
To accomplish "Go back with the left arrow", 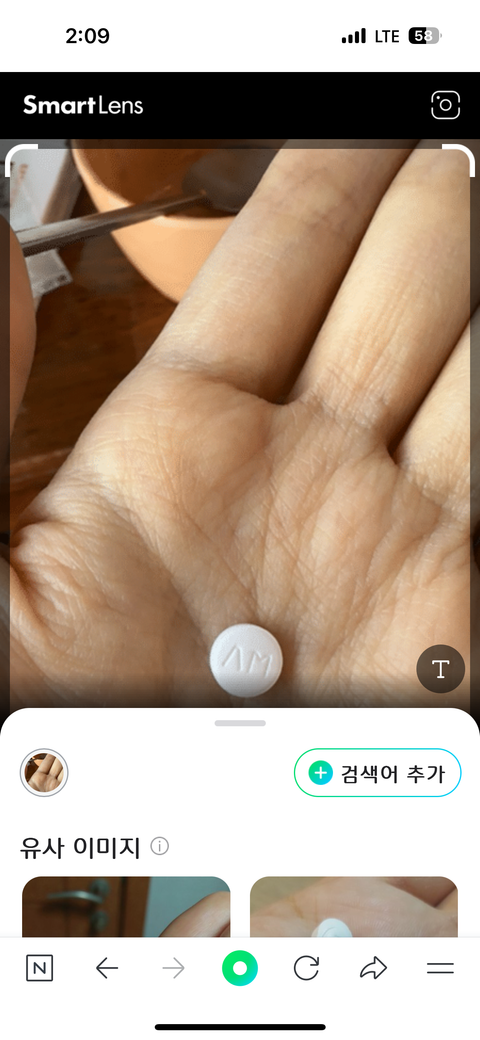I will coord(107,969).
